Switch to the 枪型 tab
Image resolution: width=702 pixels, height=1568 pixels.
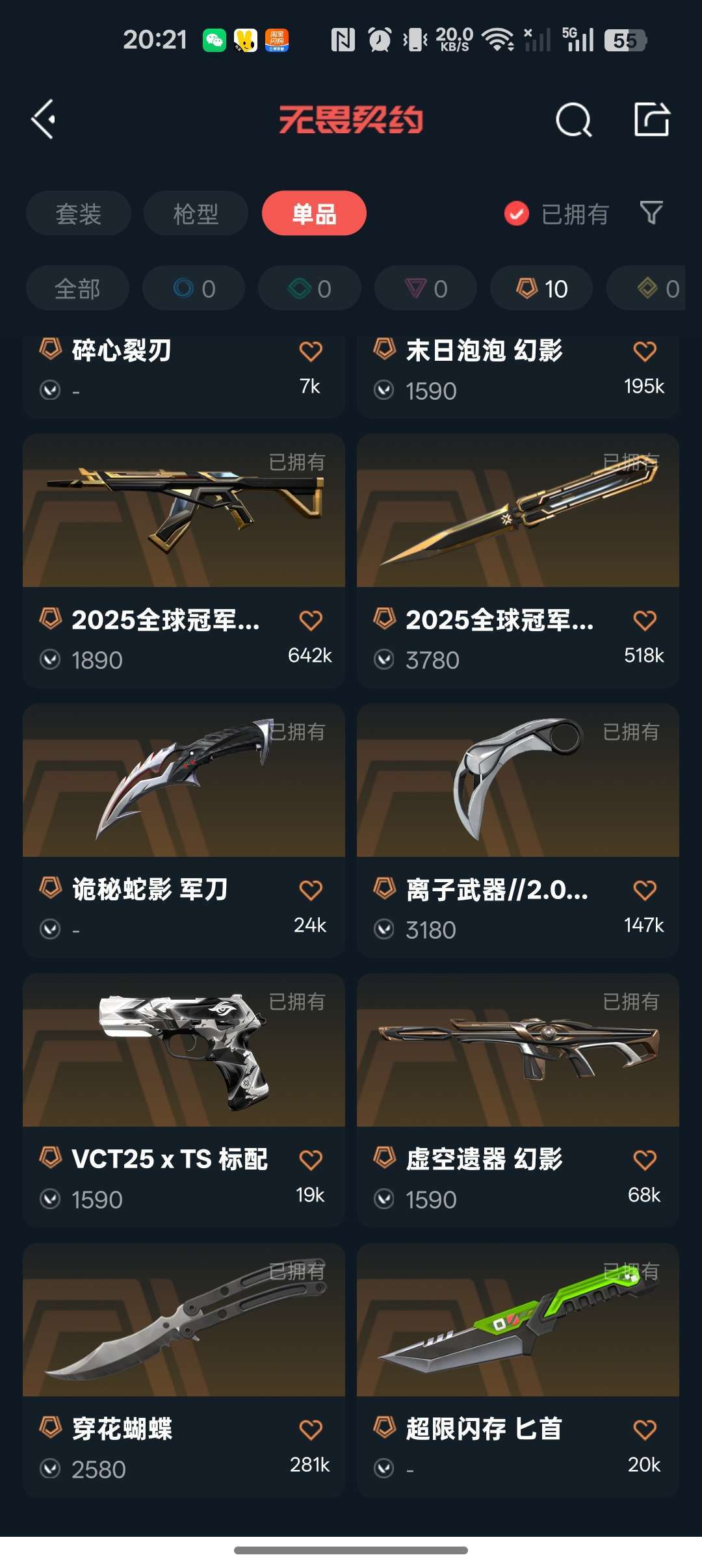tap(195, 213)
